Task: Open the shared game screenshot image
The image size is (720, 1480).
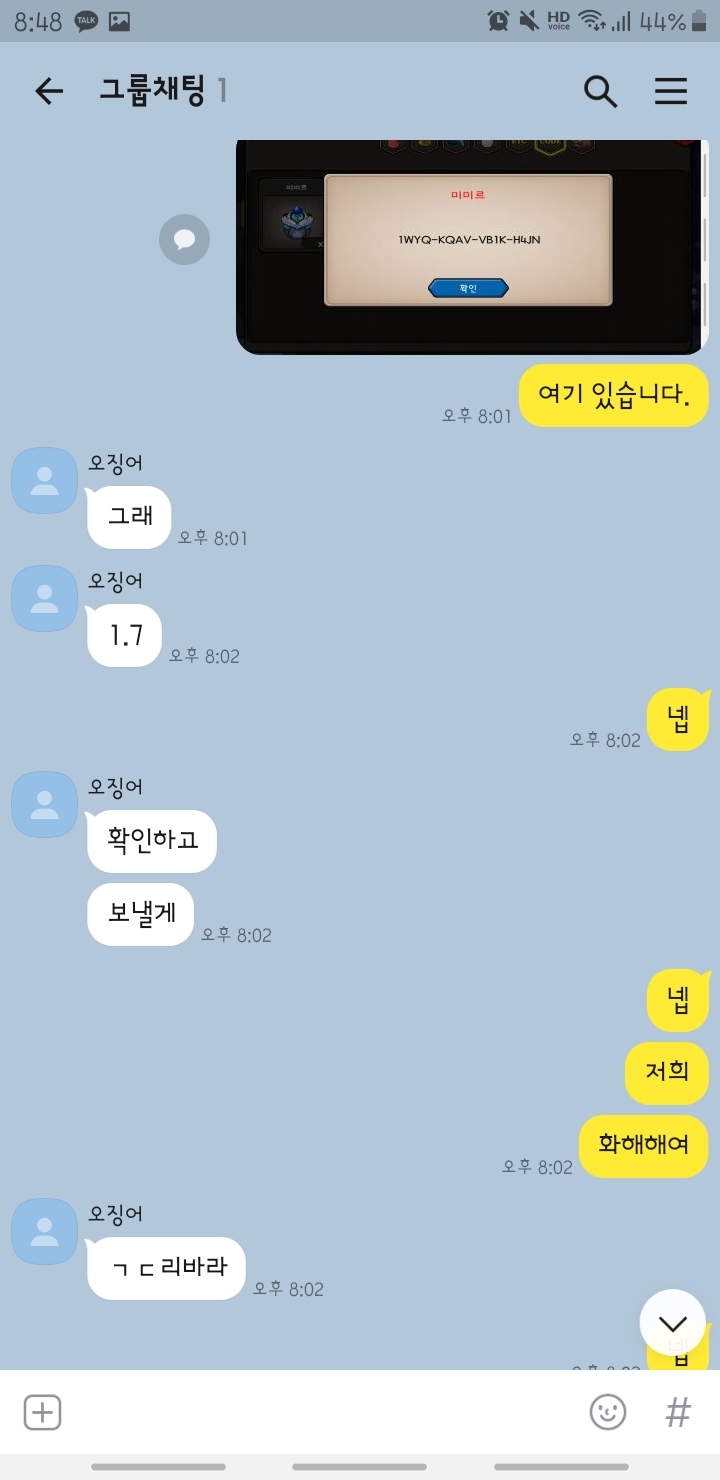Action: (x=470, y=246)
